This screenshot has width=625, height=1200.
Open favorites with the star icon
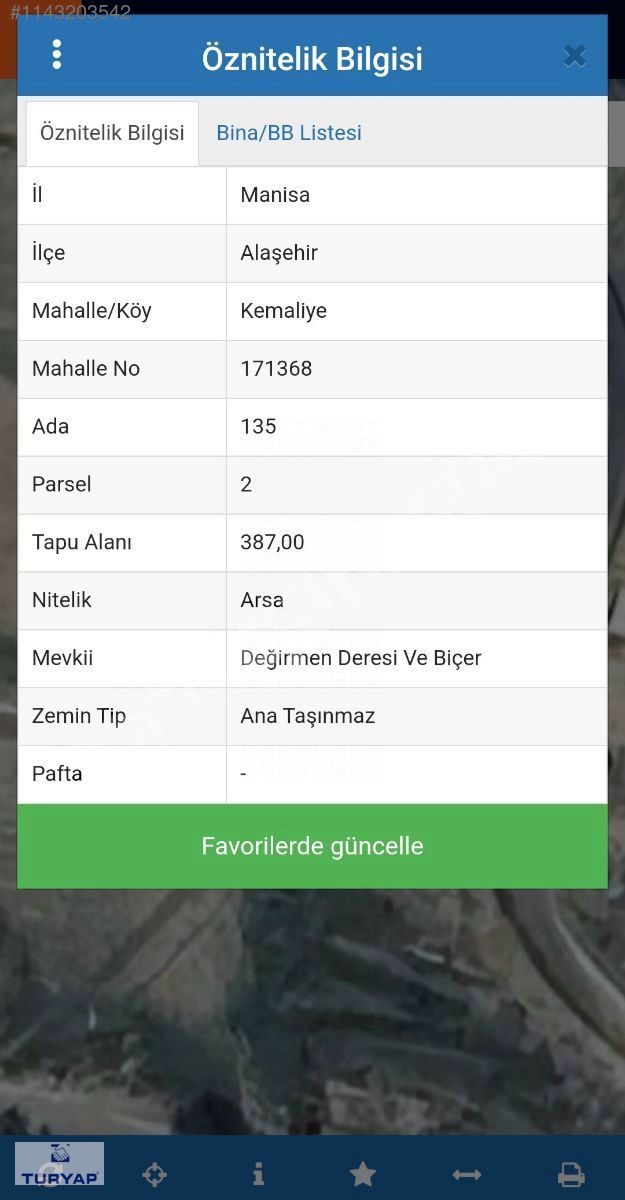362,1173
